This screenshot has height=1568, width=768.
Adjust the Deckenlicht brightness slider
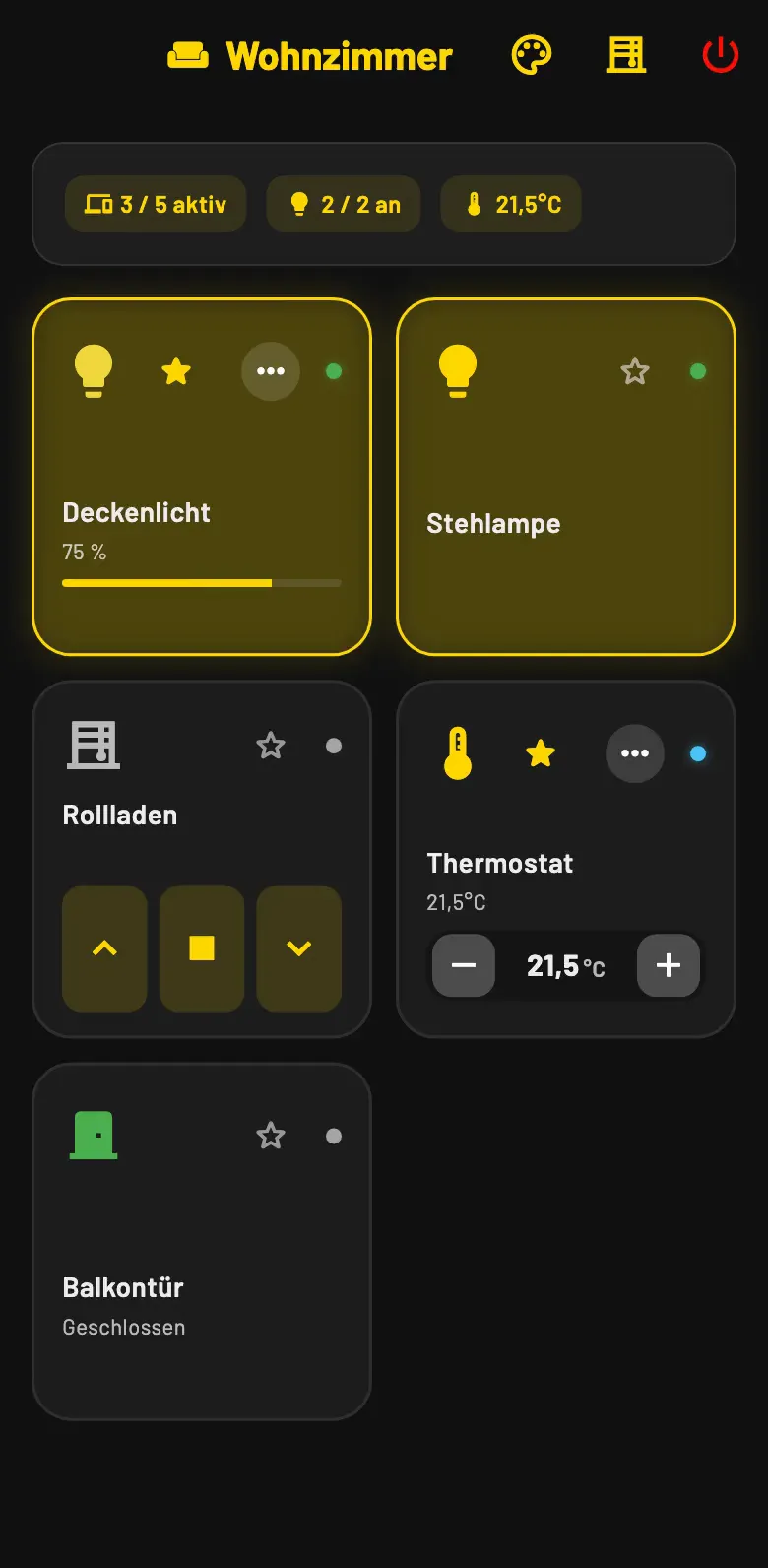point(202,583)
